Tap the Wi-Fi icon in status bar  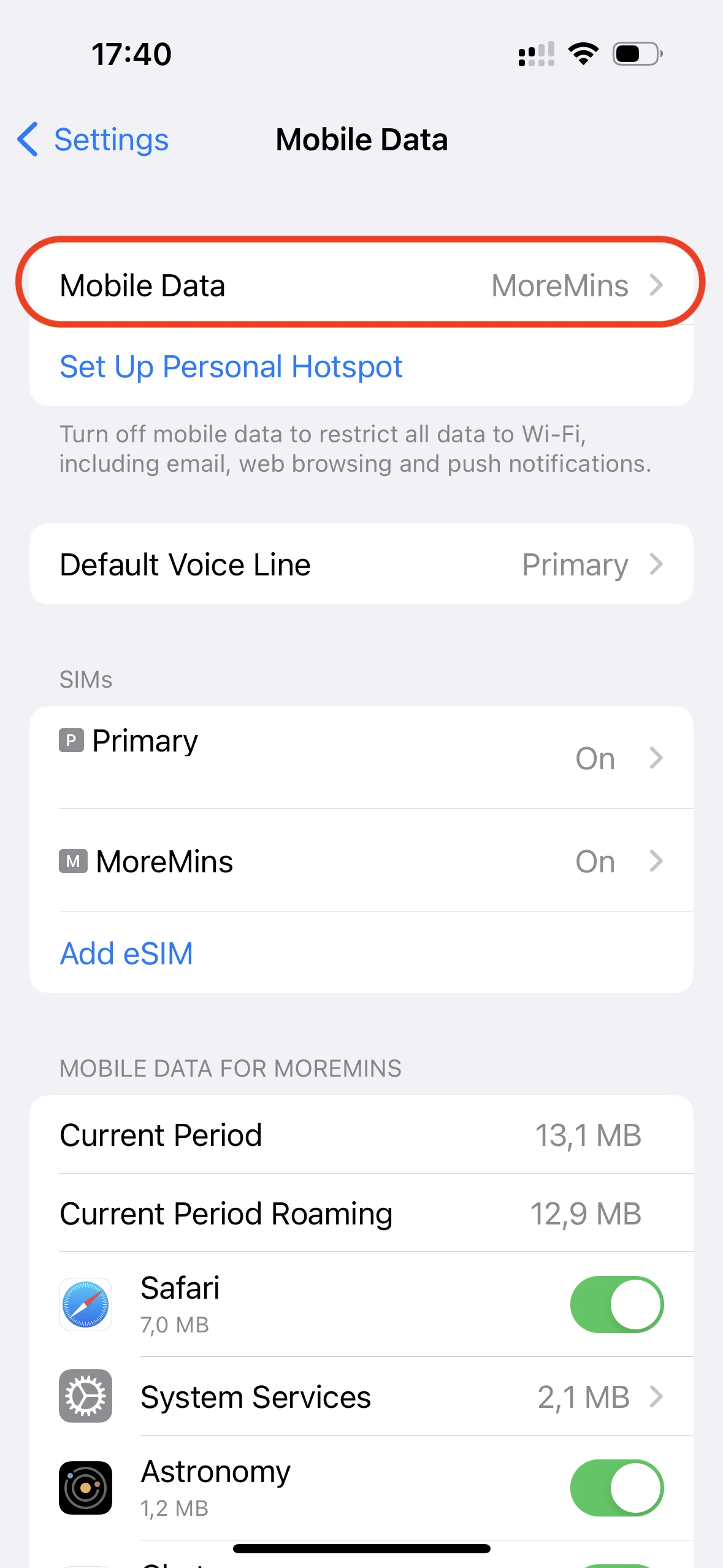point(583,54)
